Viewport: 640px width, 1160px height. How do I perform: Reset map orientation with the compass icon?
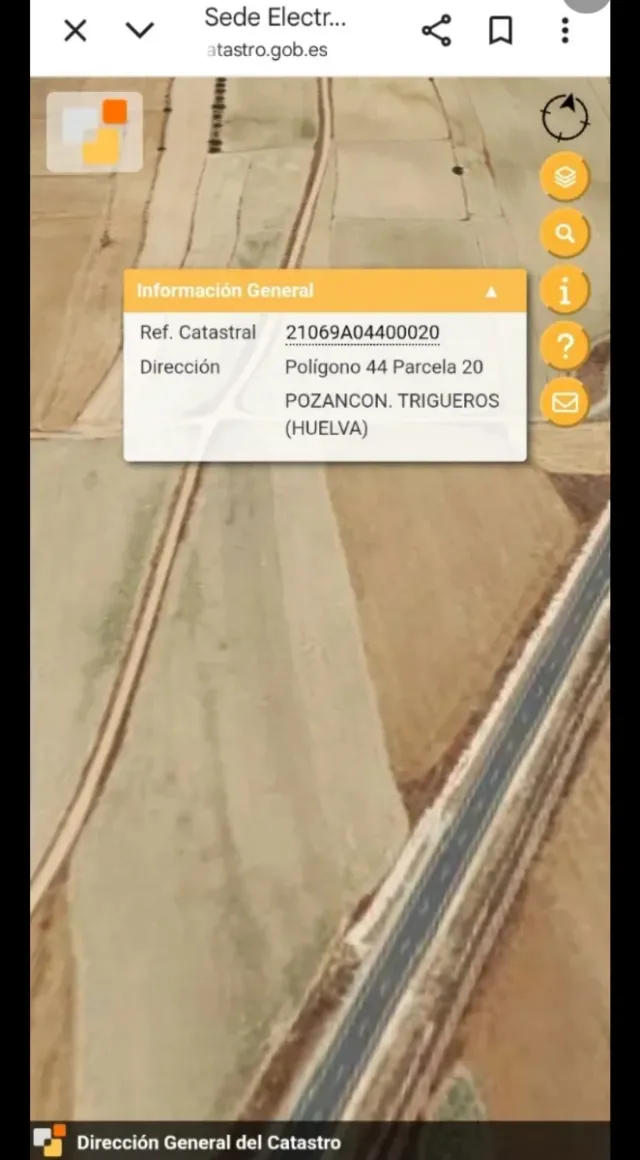point(565,118)
